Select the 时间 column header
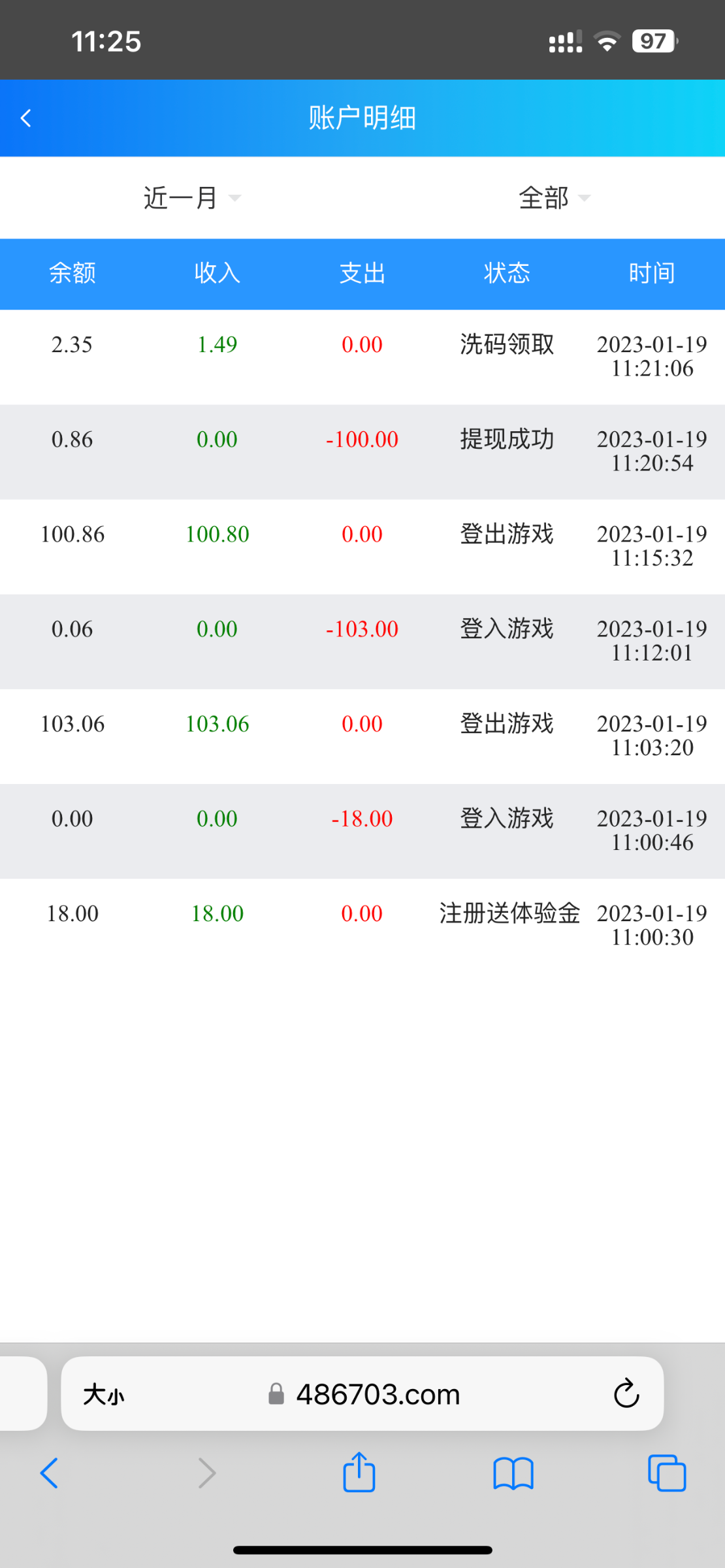 coord(651,274)
